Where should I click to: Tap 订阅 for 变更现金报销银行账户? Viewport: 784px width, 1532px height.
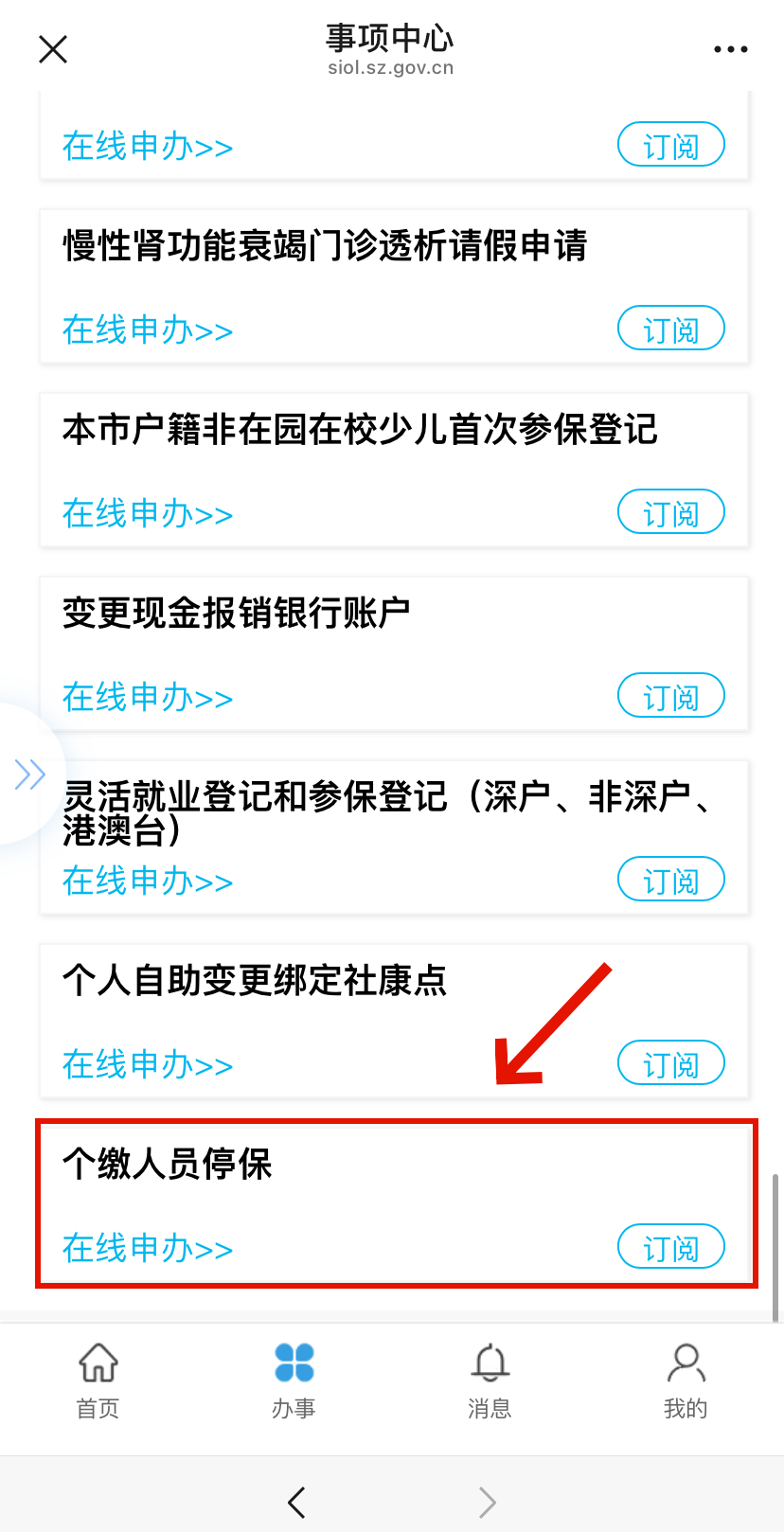670,696
